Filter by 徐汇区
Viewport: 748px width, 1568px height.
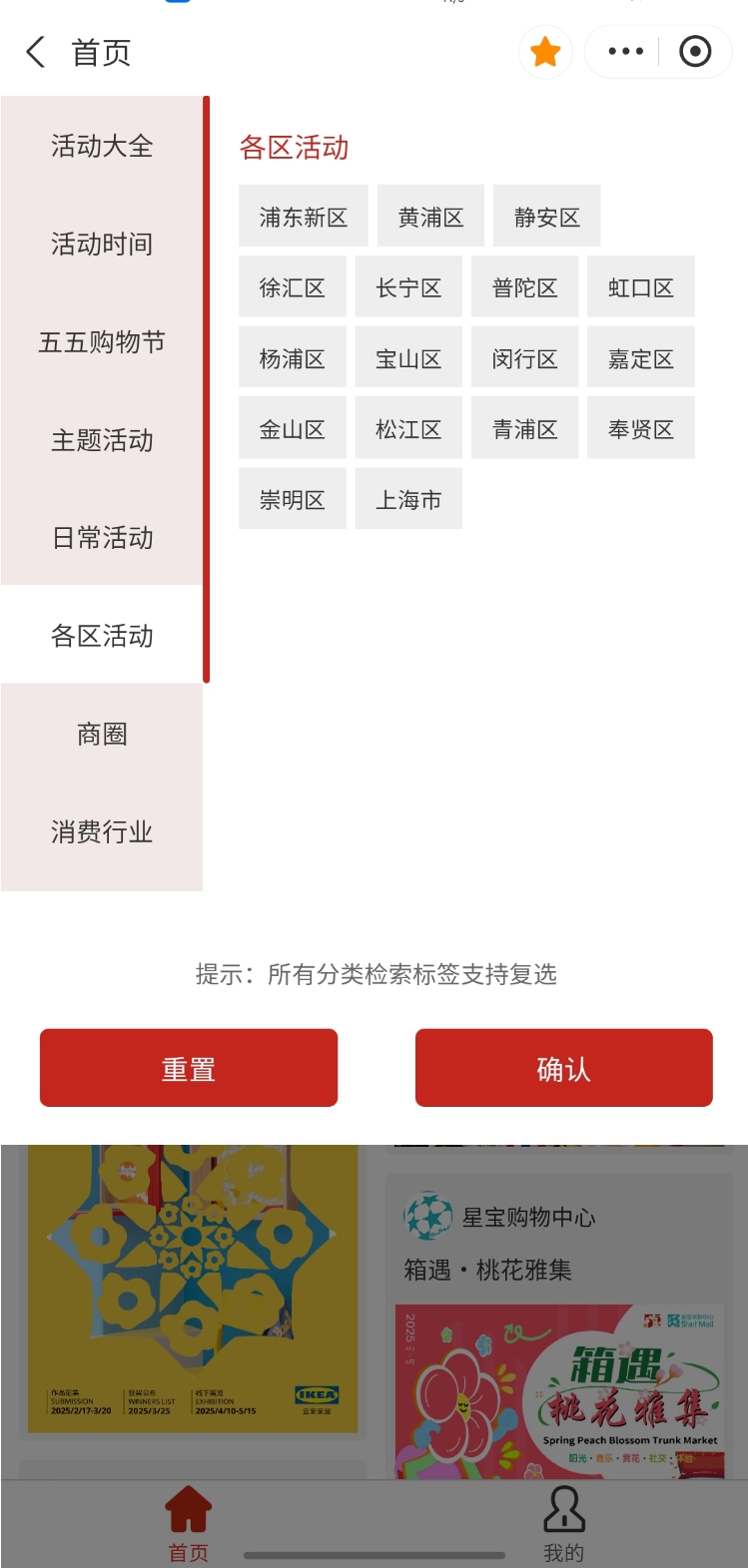(293, 287)
